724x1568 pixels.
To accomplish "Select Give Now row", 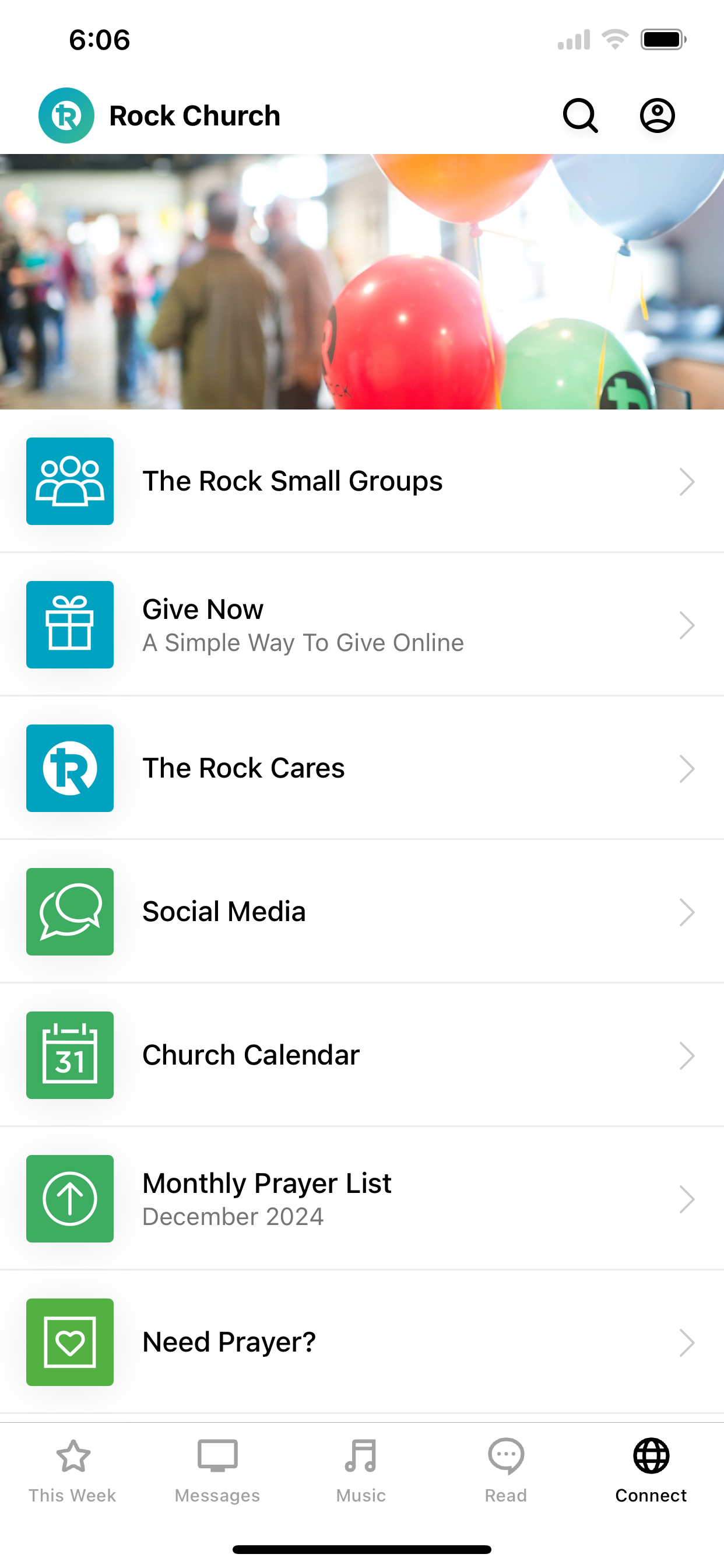I will coord(362,625).
